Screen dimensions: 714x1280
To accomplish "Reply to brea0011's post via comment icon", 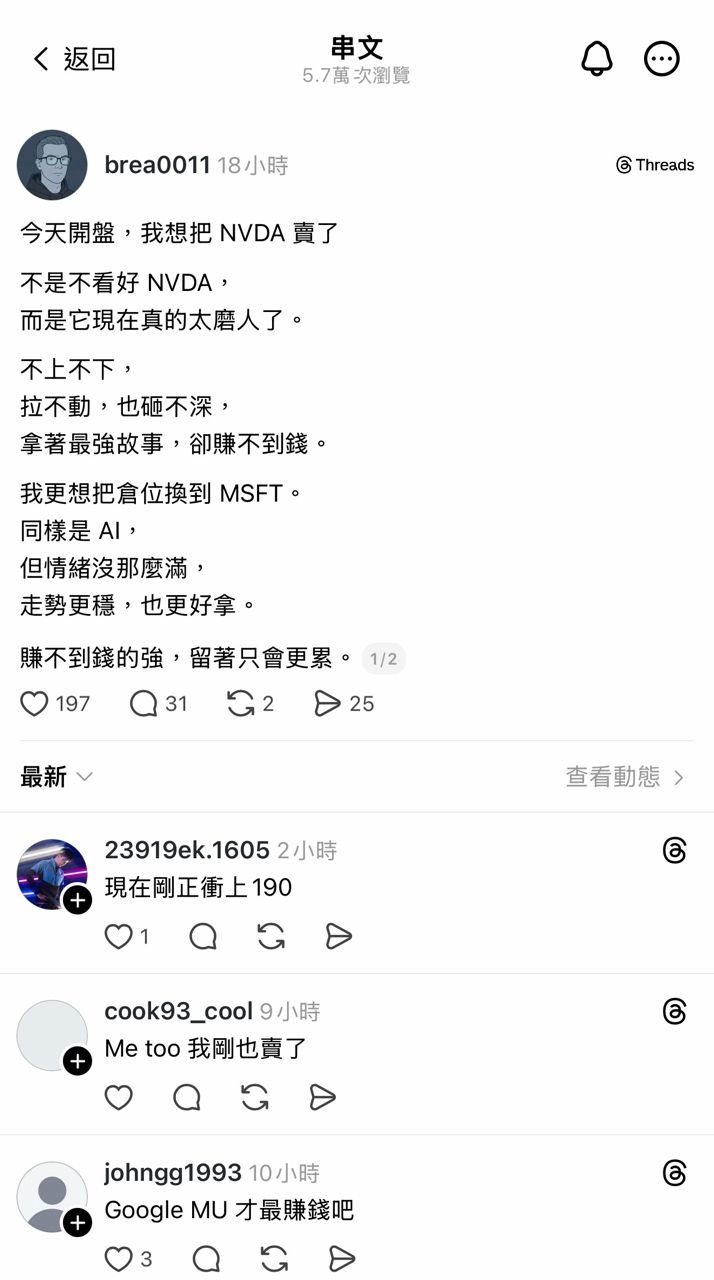I will pos(144,704).
